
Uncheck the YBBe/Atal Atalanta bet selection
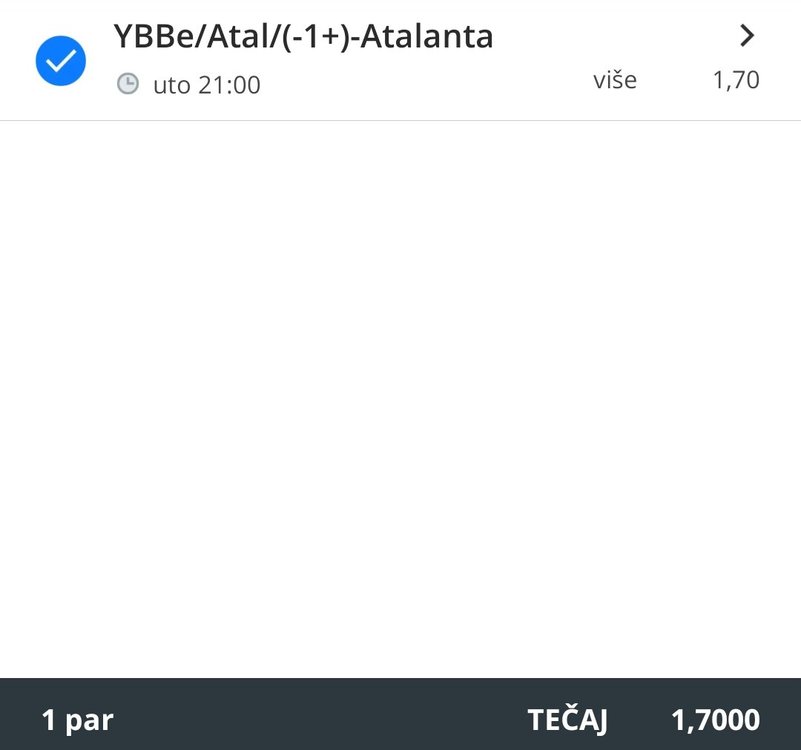coord(60,61)
